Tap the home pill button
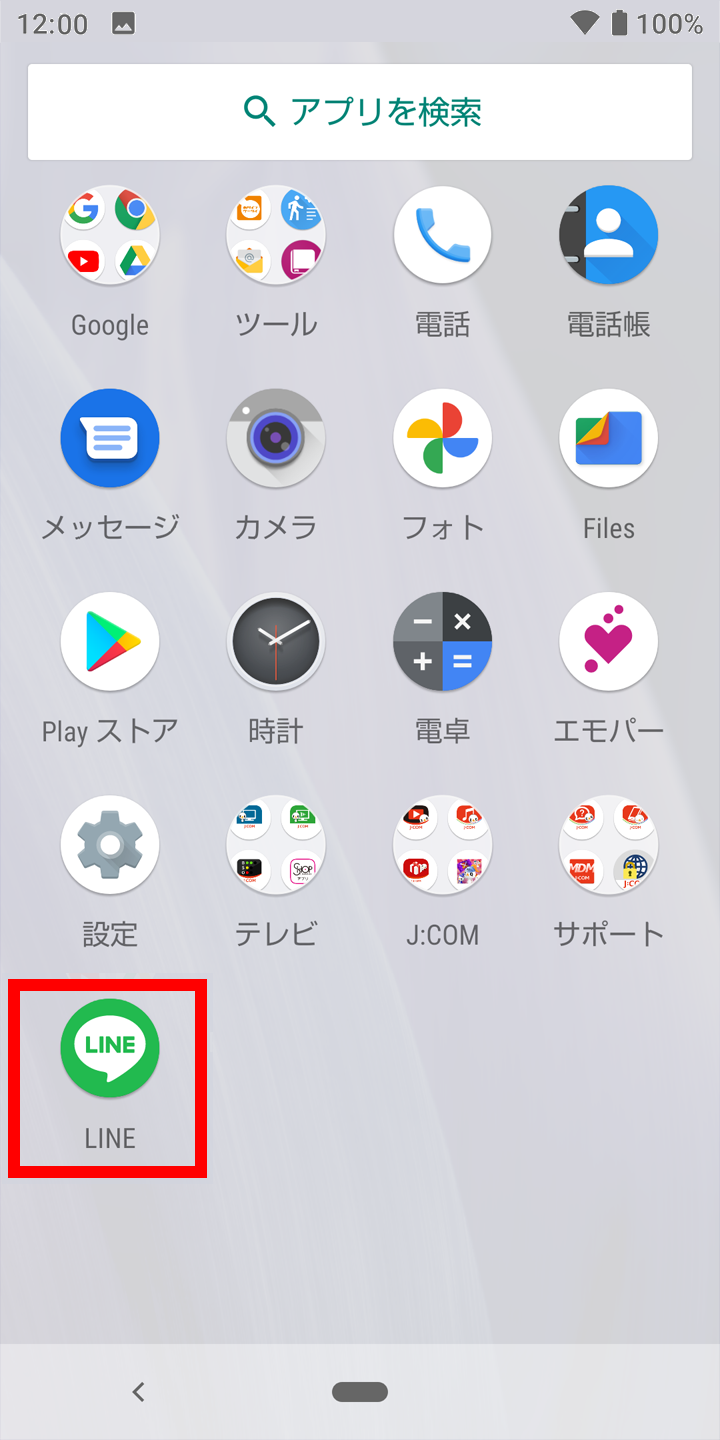Viewport: 720px width, 1440px height. 360,1391
